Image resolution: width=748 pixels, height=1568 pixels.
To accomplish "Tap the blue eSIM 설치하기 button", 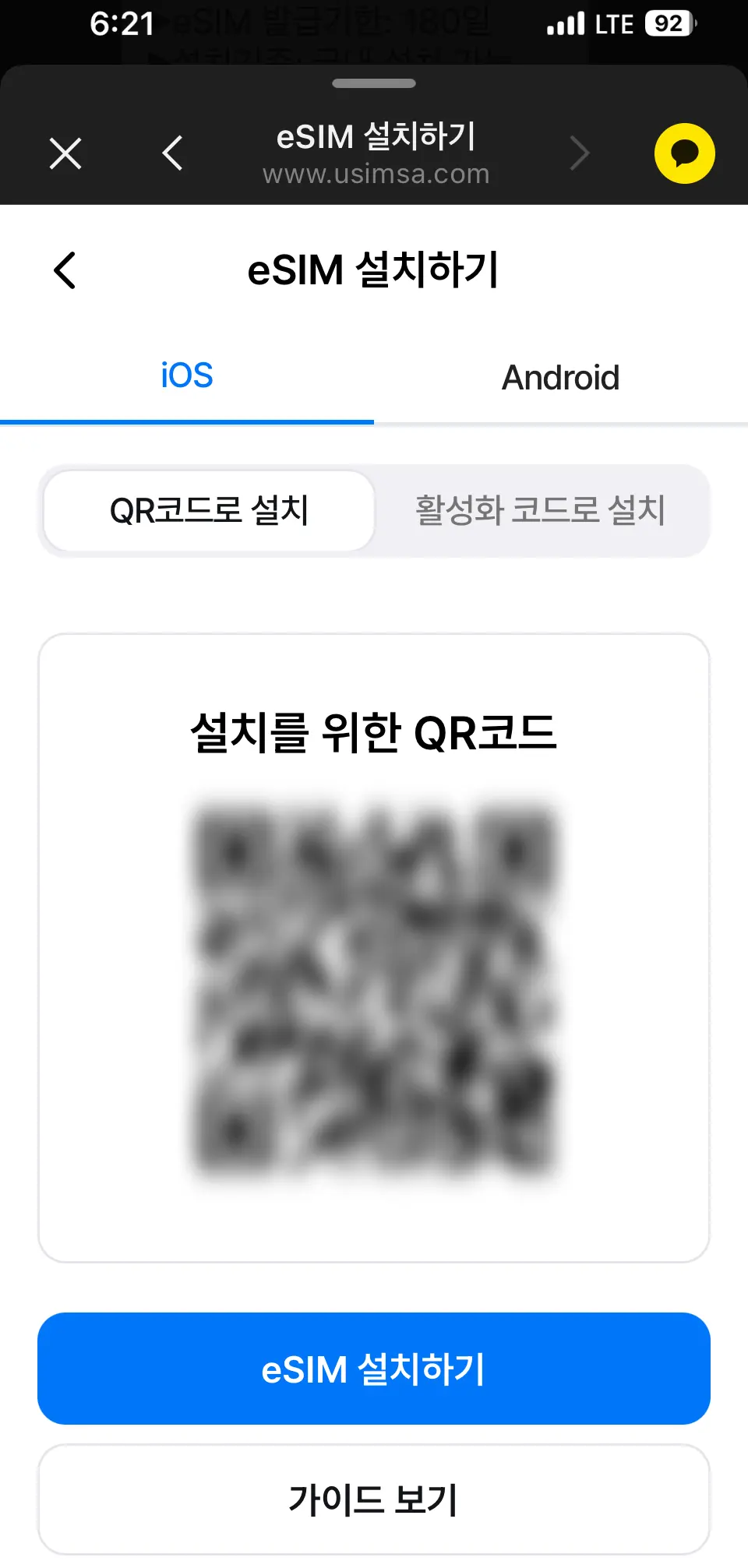I will click(374, 1369).
